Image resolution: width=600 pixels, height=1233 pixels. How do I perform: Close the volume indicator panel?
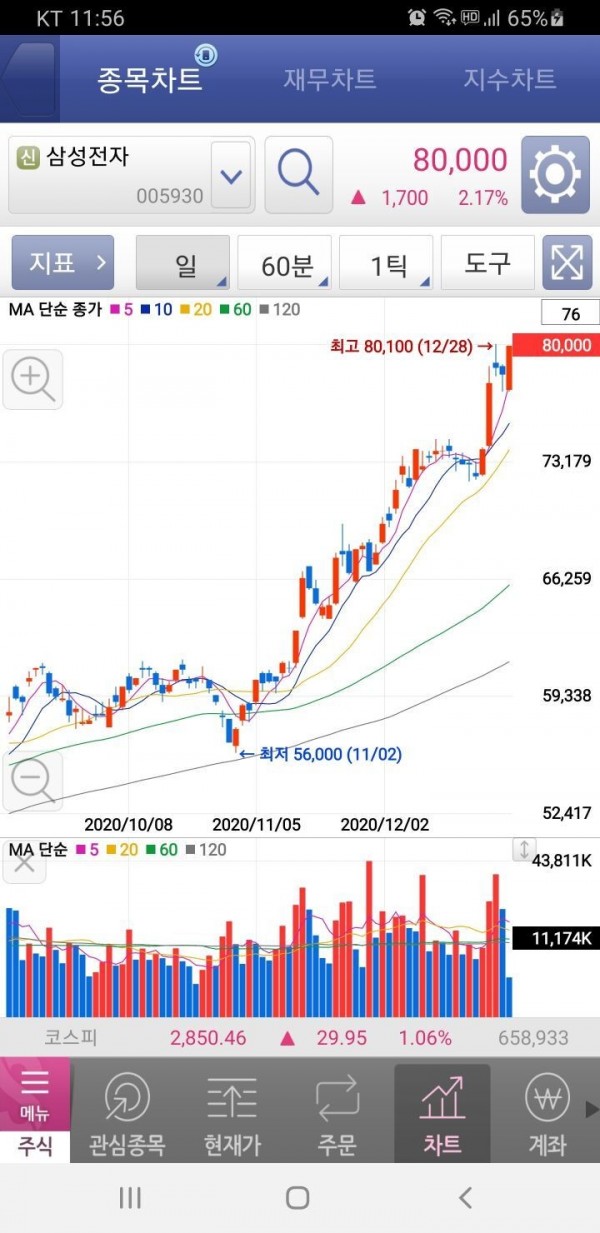[25, 861]
